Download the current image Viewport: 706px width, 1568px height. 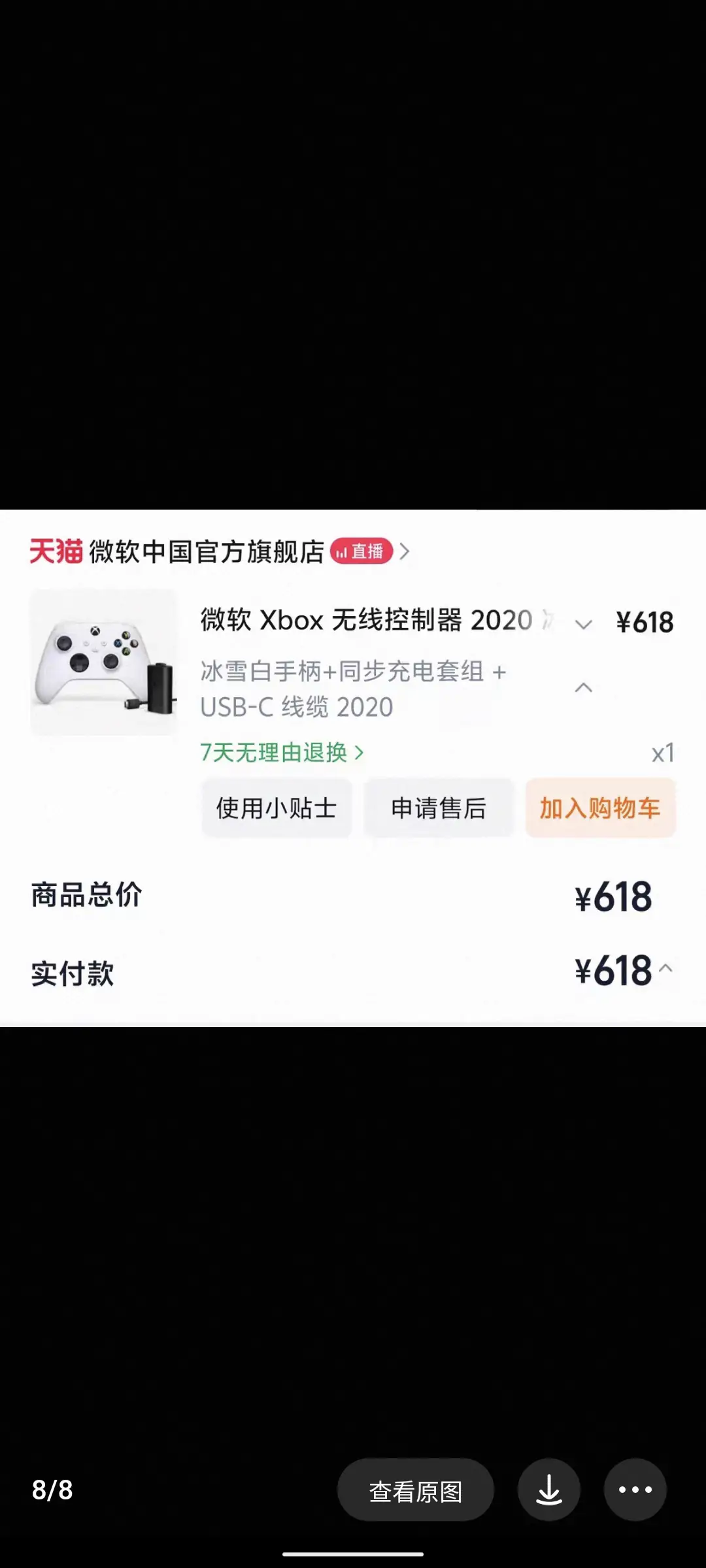pos(548,1490)
